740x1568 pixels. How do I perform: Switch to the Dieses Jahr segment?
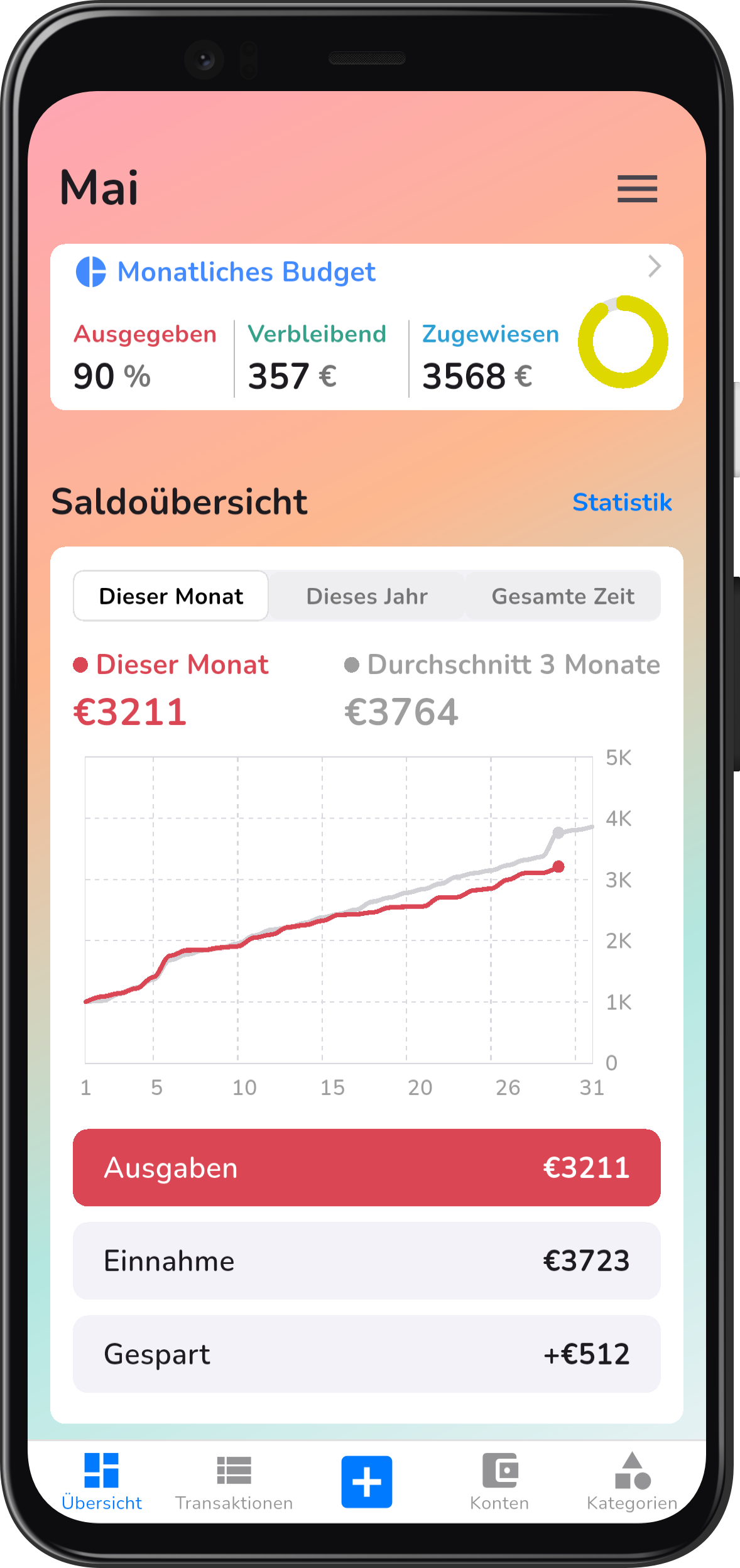pyautogui.click(x=367, y=596)
